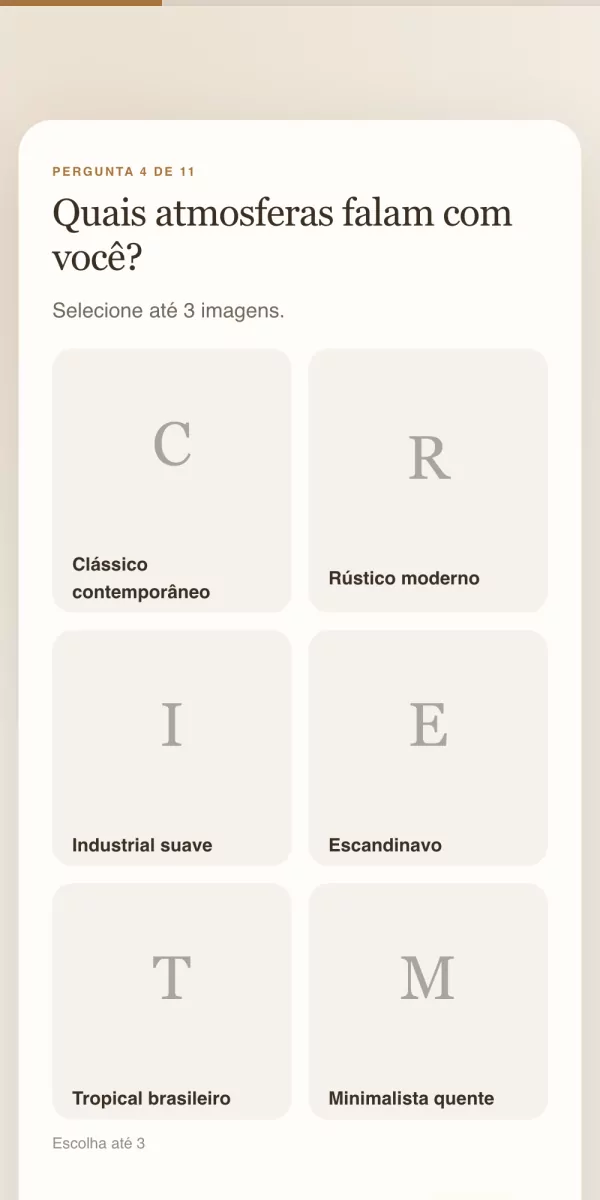The height and width of the screenshot is (1200, 600).
Task: Tap the Tropical brasileiro option
Action: [x=171, y=1001]
